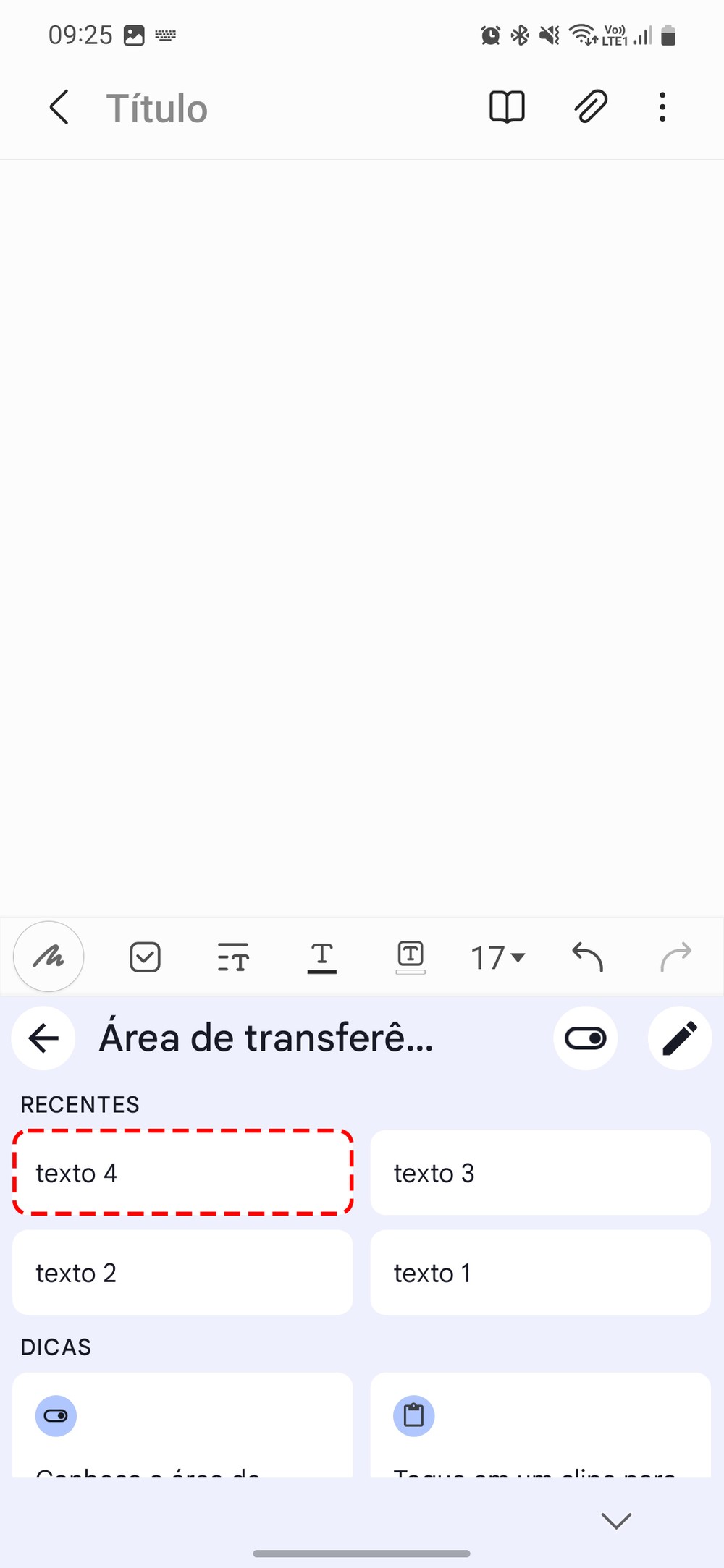This screenshot has width=724, height=1568.
Task: Tap the Título field
Action: [157, 109]
